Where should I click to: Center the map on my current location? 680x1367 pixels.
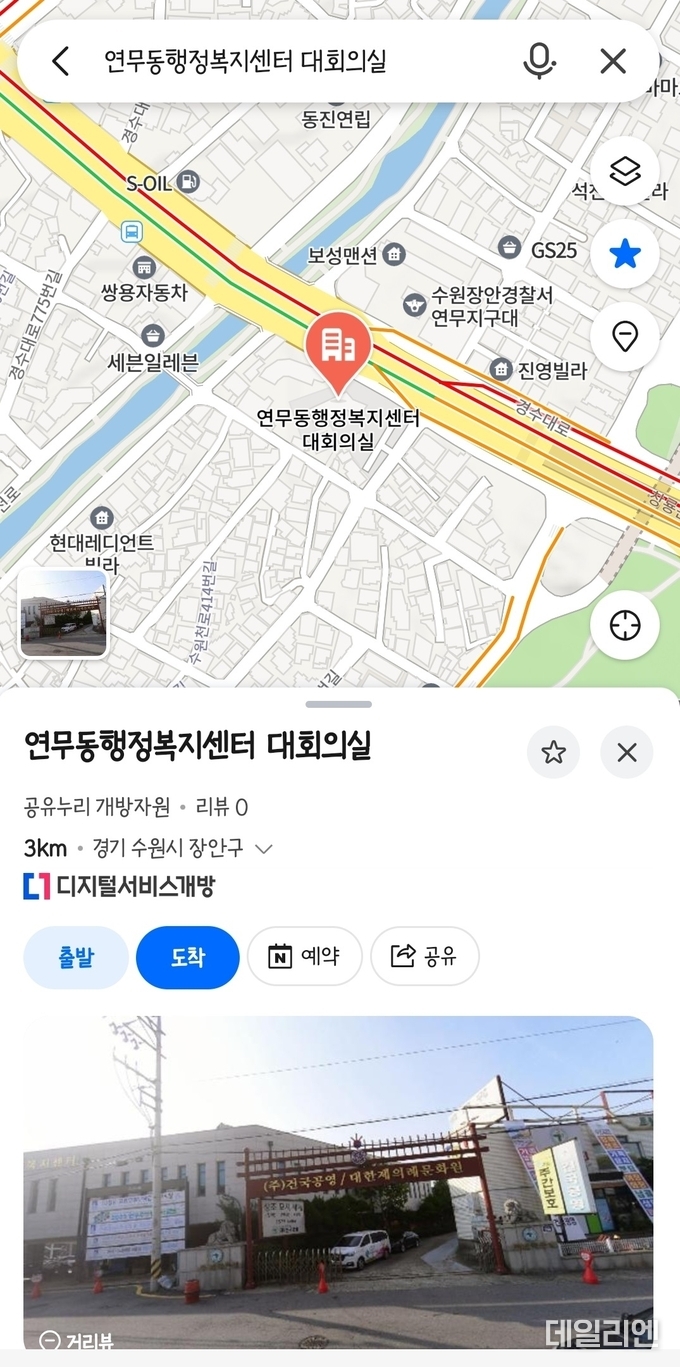point(625,626)
